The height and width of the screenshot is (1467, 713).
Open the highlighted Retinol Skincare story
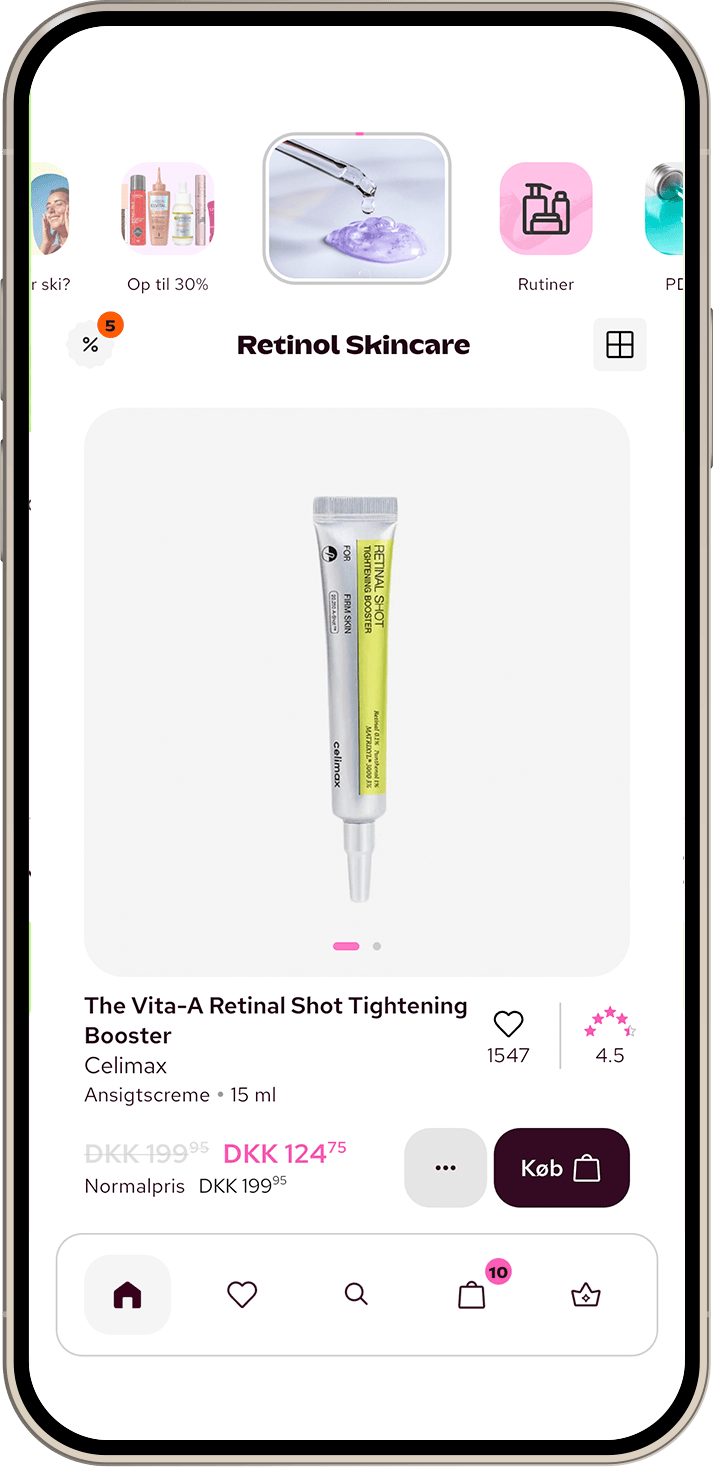[x=357, y=208]
